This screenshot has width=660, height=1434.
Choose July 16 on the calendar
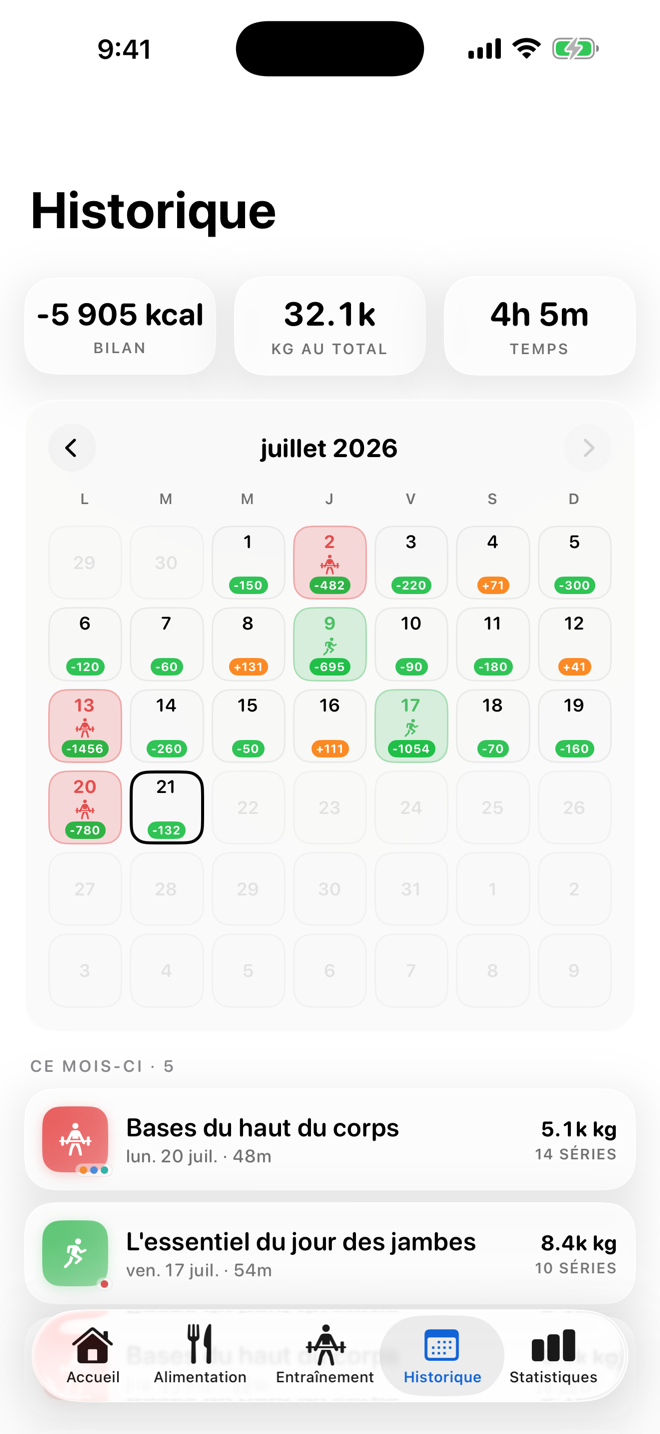[x=330, y=726]
